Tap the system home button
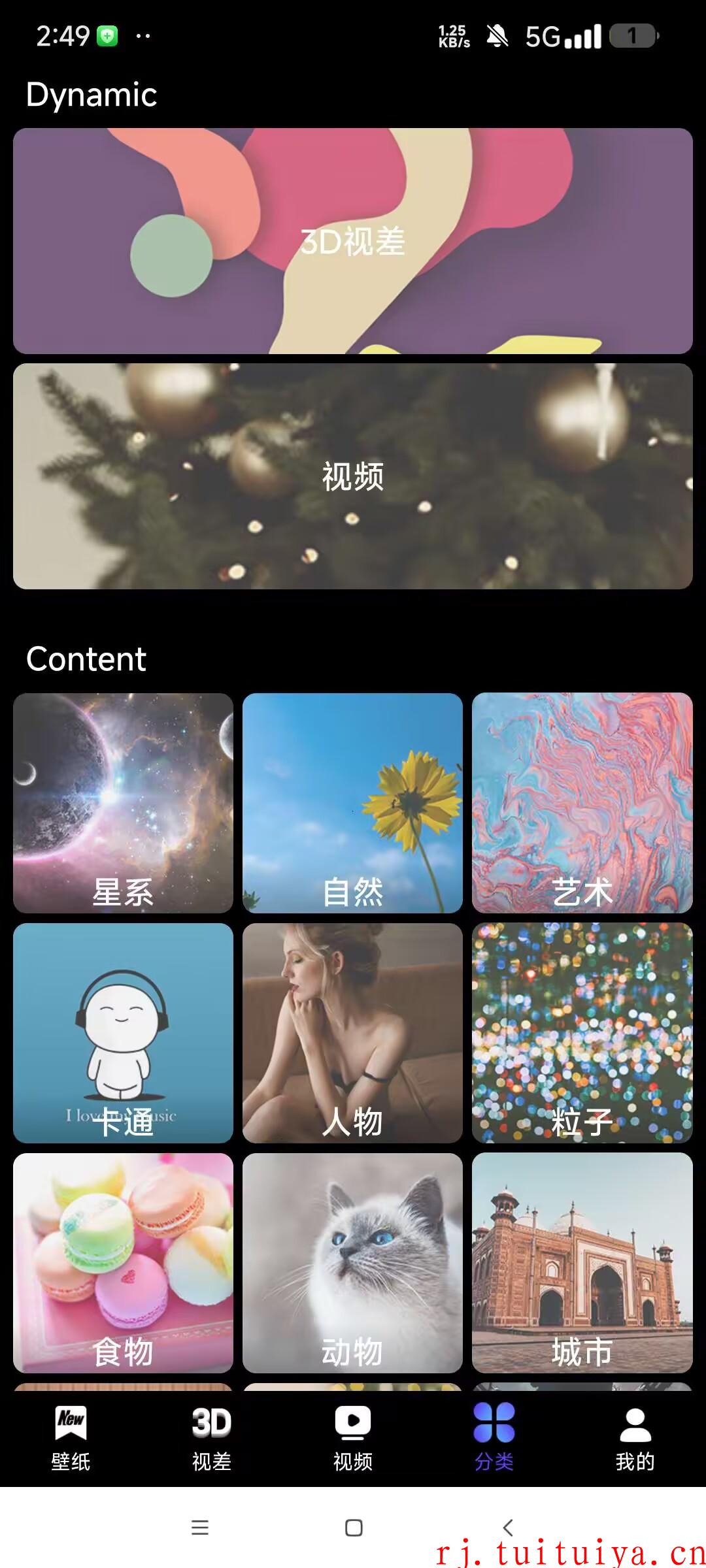Screen dimensions: 706x1568 click(x=354, y=1527)
